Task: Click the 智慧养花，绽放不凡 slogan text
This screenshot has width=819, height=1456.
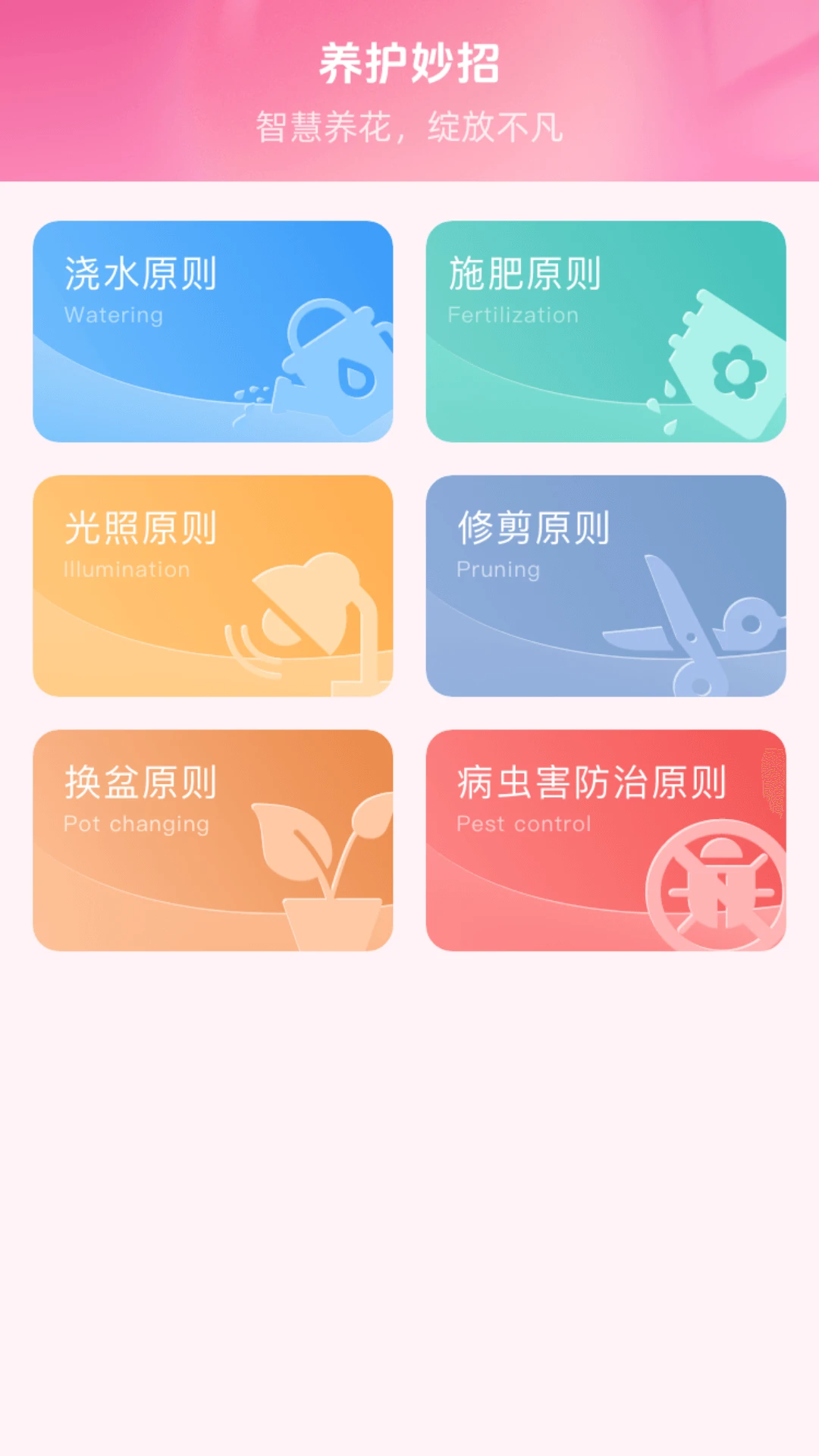Action: click(x=409, y=127)
